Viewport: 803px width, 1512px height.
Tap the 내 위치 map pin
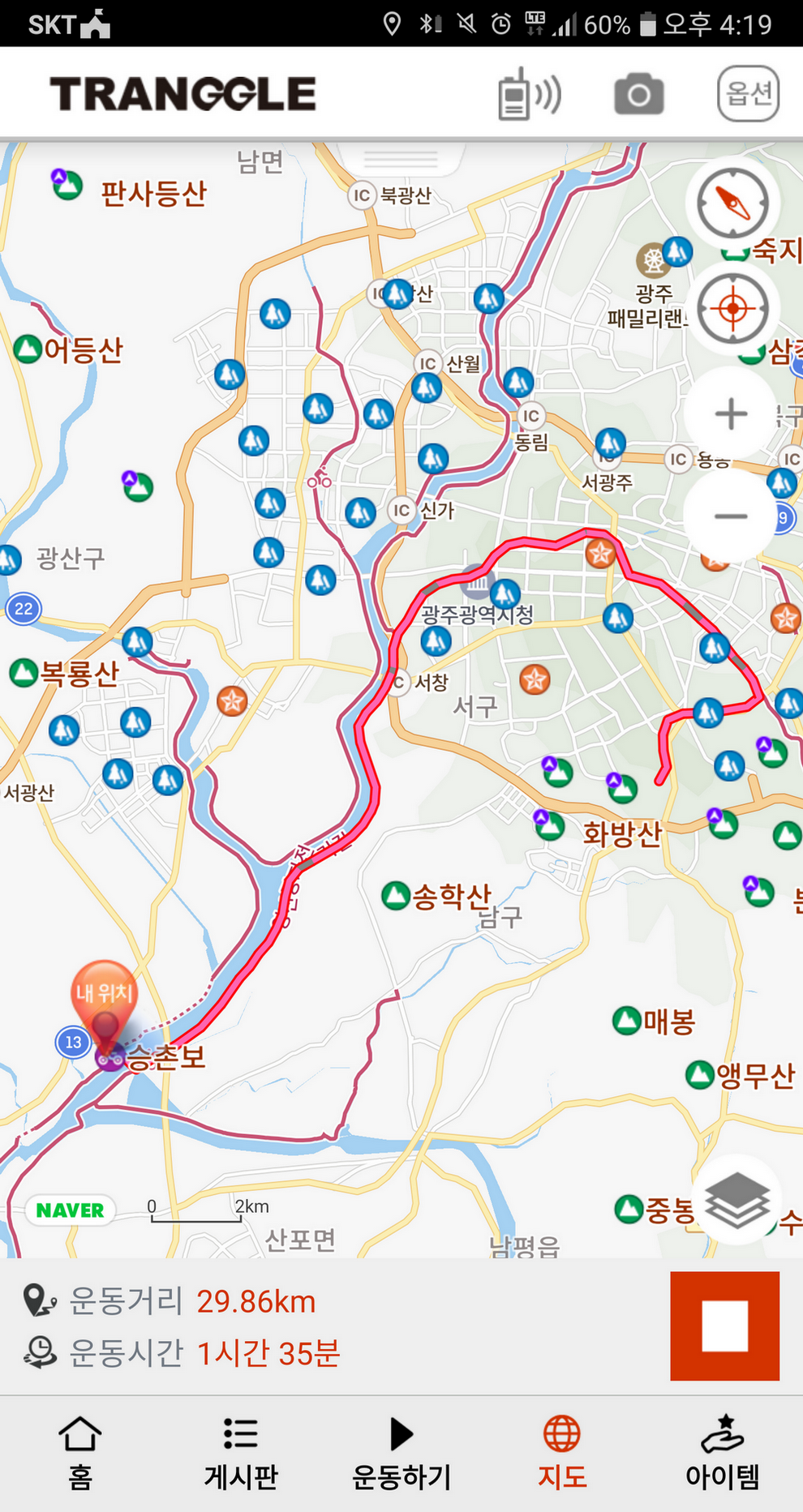[x=104, y=1001]
